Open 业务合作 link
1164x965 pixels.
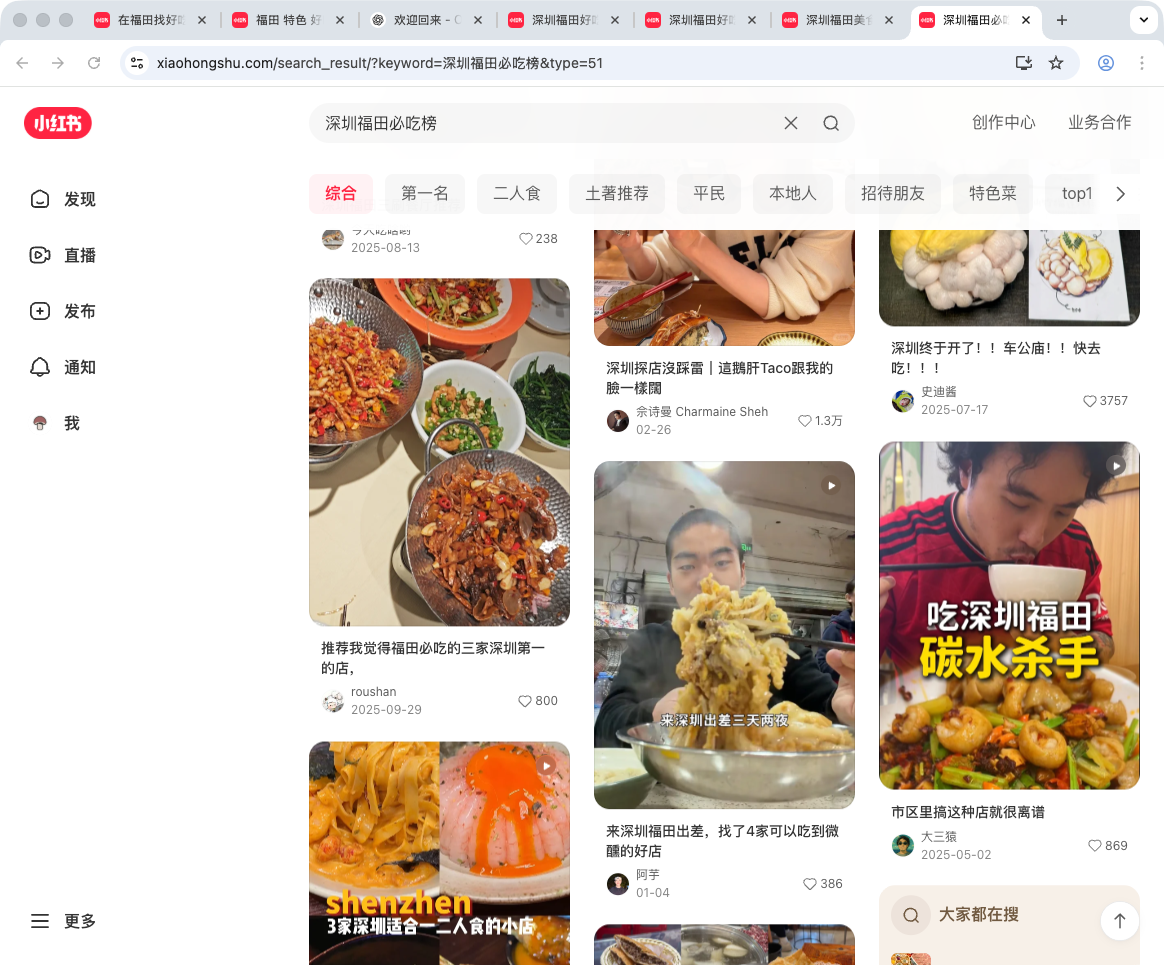pos(1099,122)
